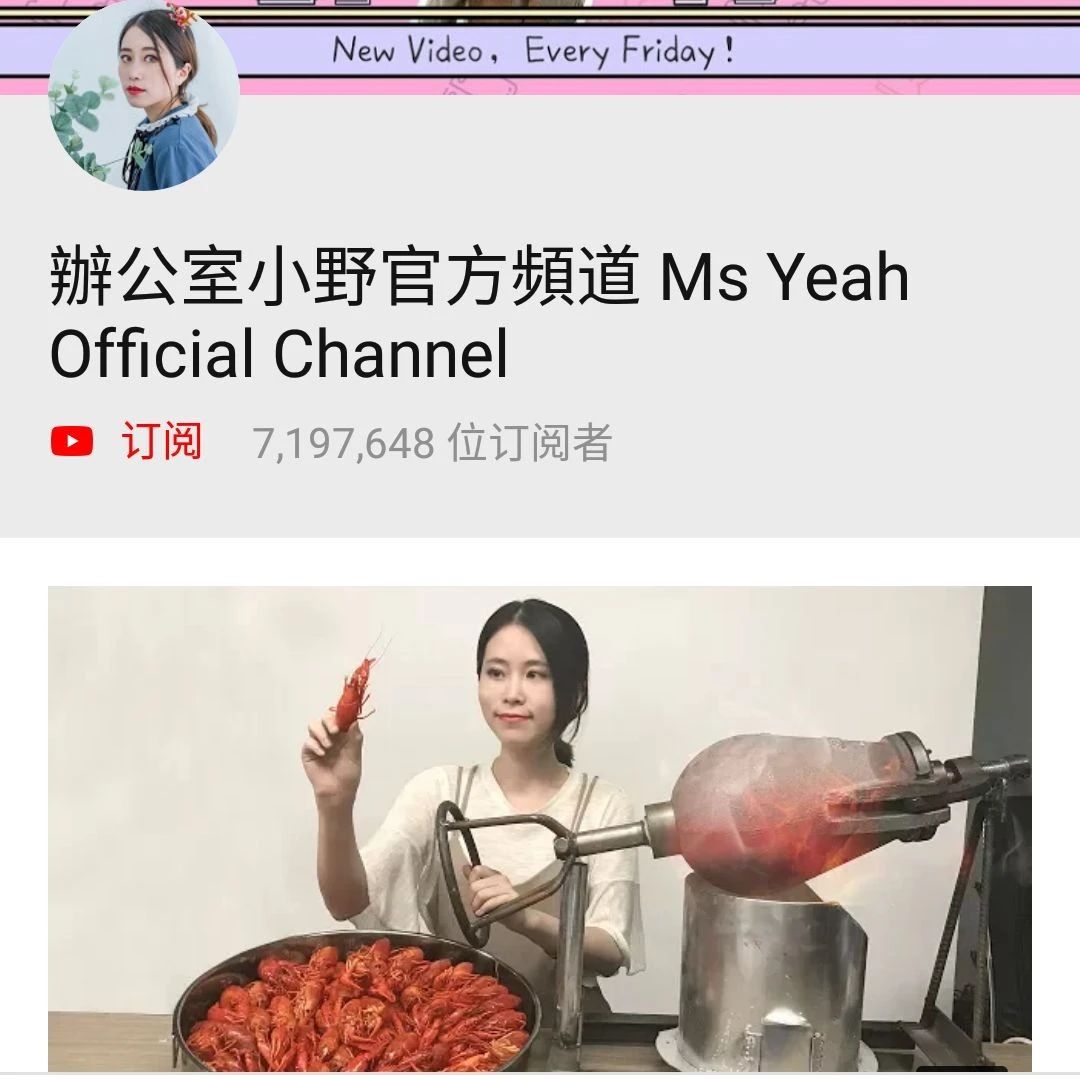This screenshot has width=1080, height=1079.
Task: Open the crayfish cooking video thumbnail
Action: 540,828
